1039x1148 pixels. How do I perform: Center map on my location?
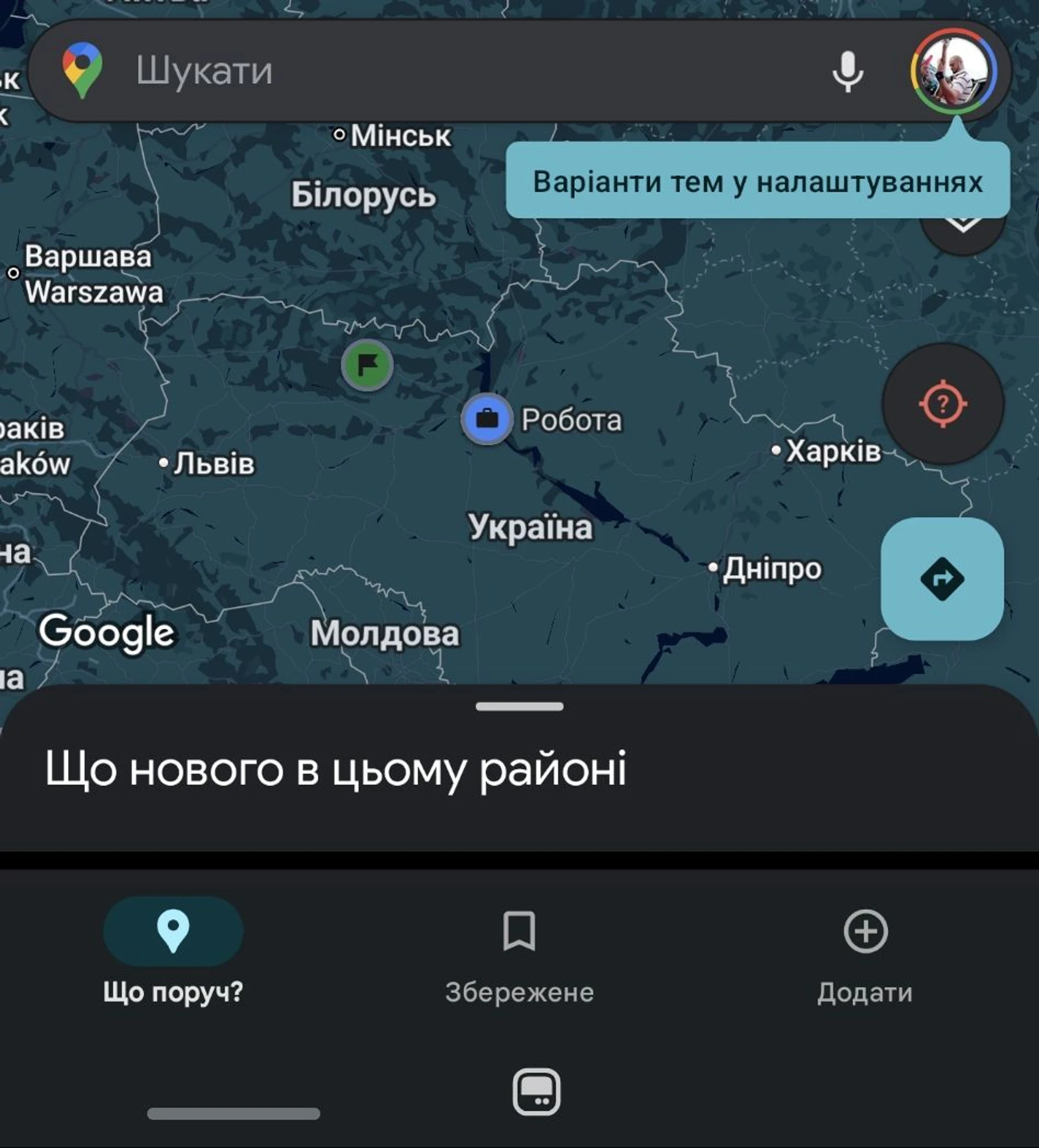(943, 404)
